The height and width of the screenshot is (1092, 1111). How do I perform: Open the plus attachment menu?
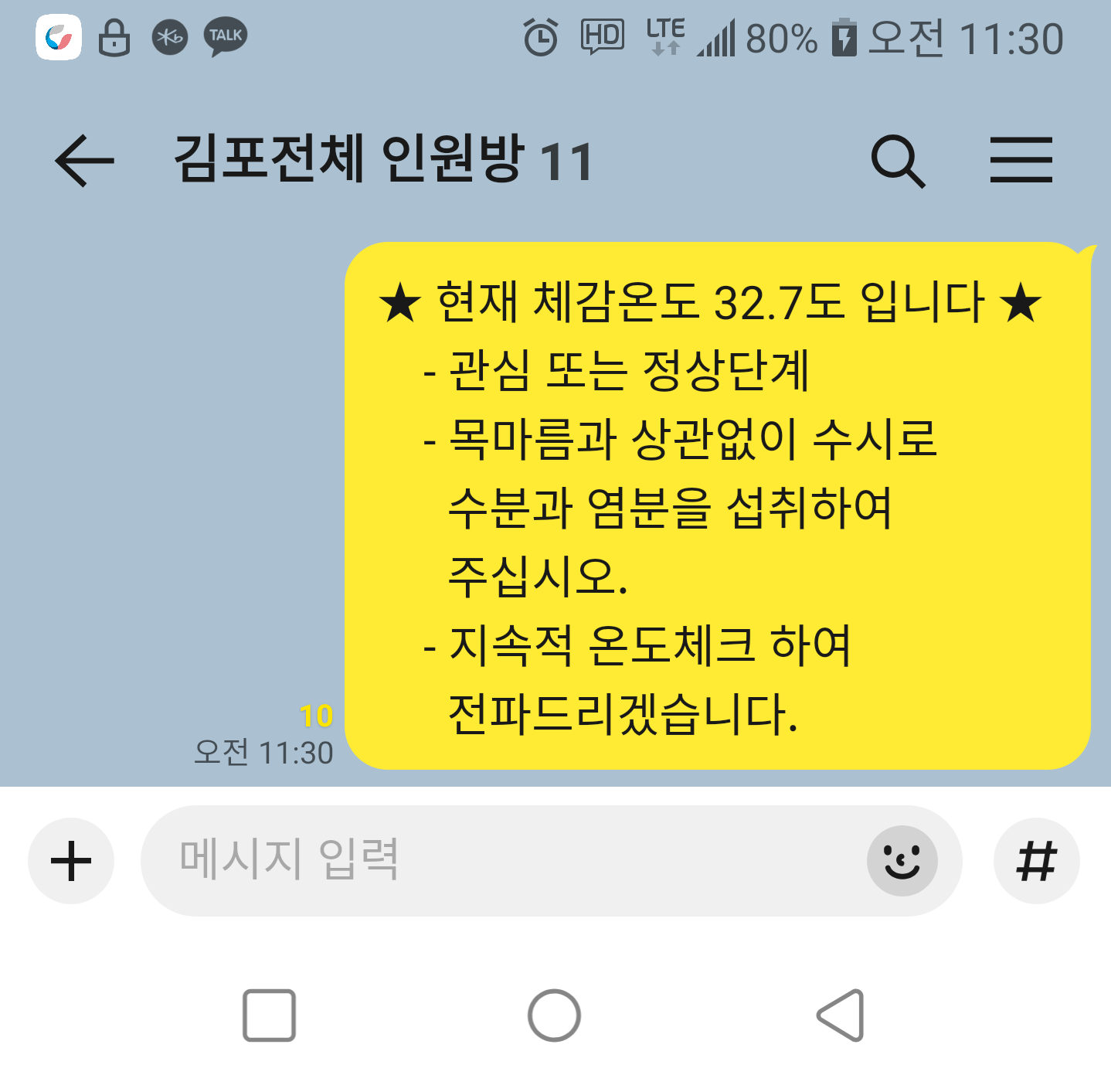[x=71, y=861]
